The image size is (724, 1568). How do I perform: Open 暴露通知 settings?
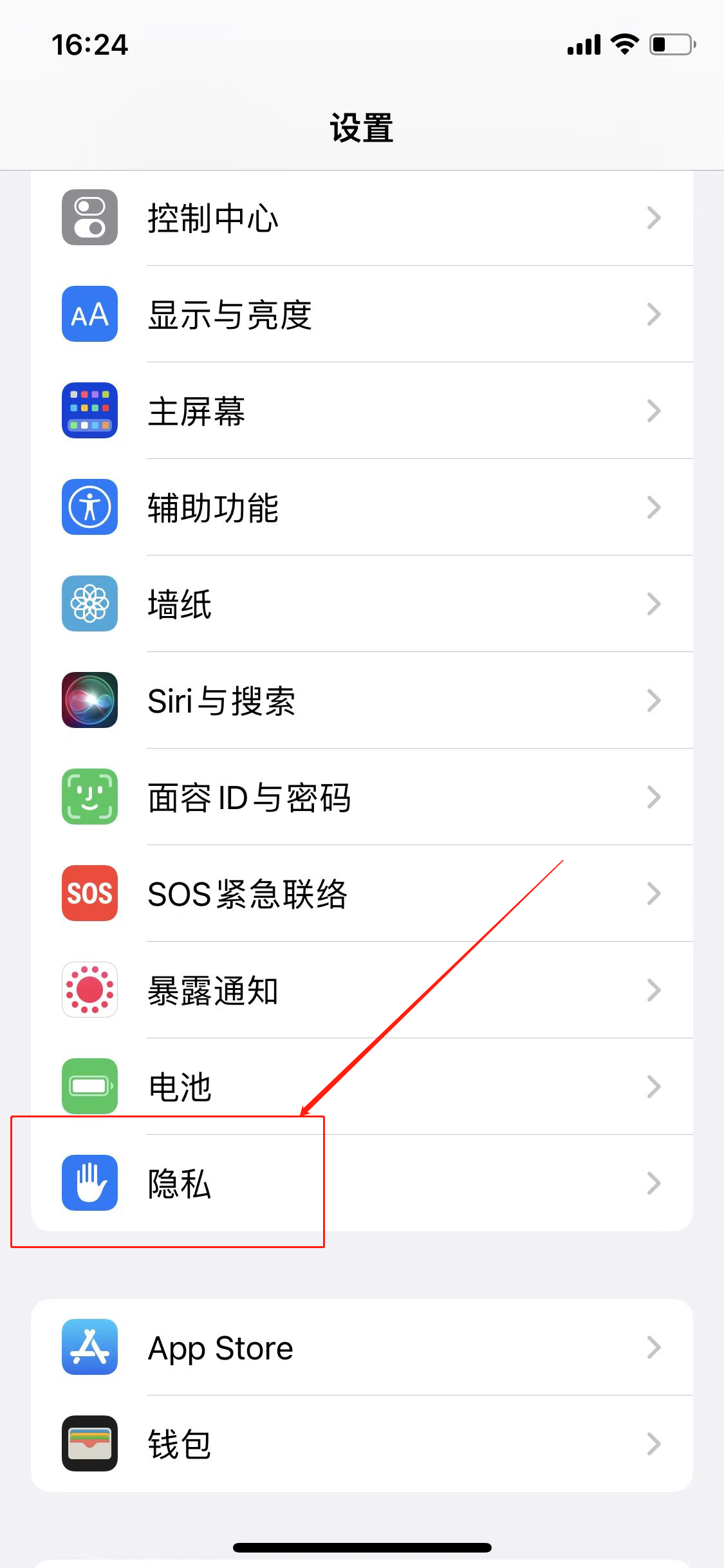360,990
